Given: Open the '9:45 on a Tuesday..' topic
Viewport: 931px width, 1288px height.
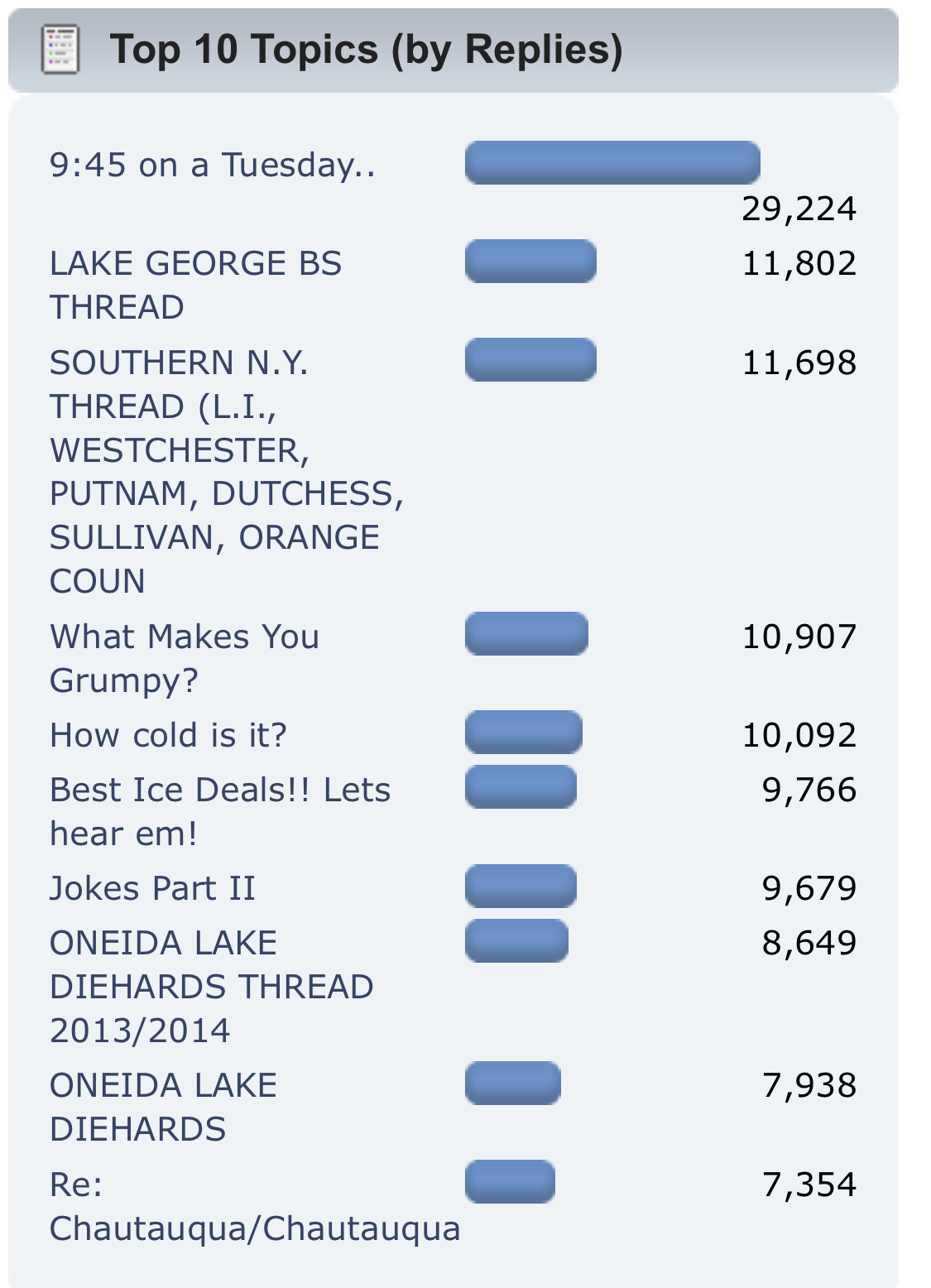Looking at the screenshot, I should [x=212, y=165].
